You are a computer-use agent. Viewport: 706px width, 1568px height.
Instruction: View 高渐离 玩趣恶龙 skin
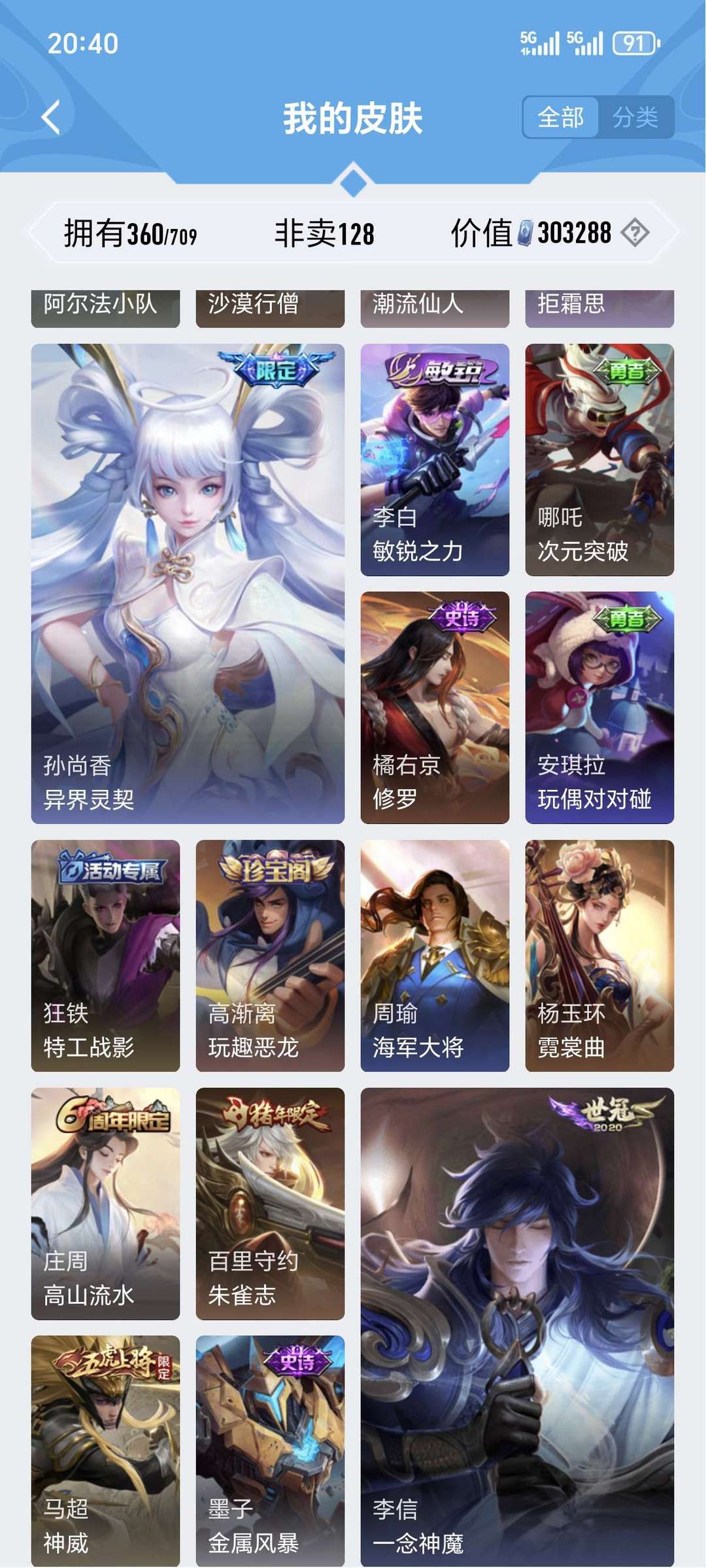(270, 955)
